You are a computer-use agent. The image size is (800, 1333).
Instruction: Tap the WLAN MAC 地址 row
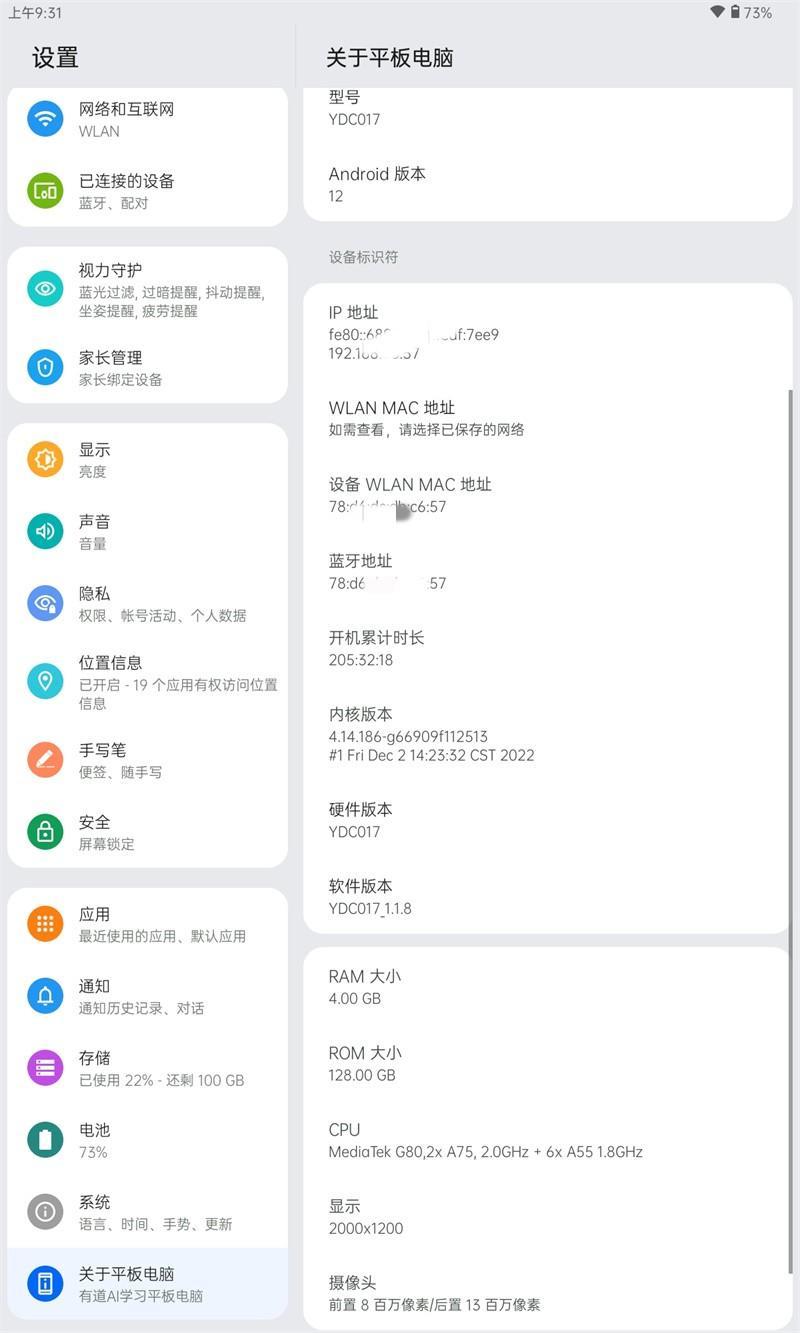point(547,418)
